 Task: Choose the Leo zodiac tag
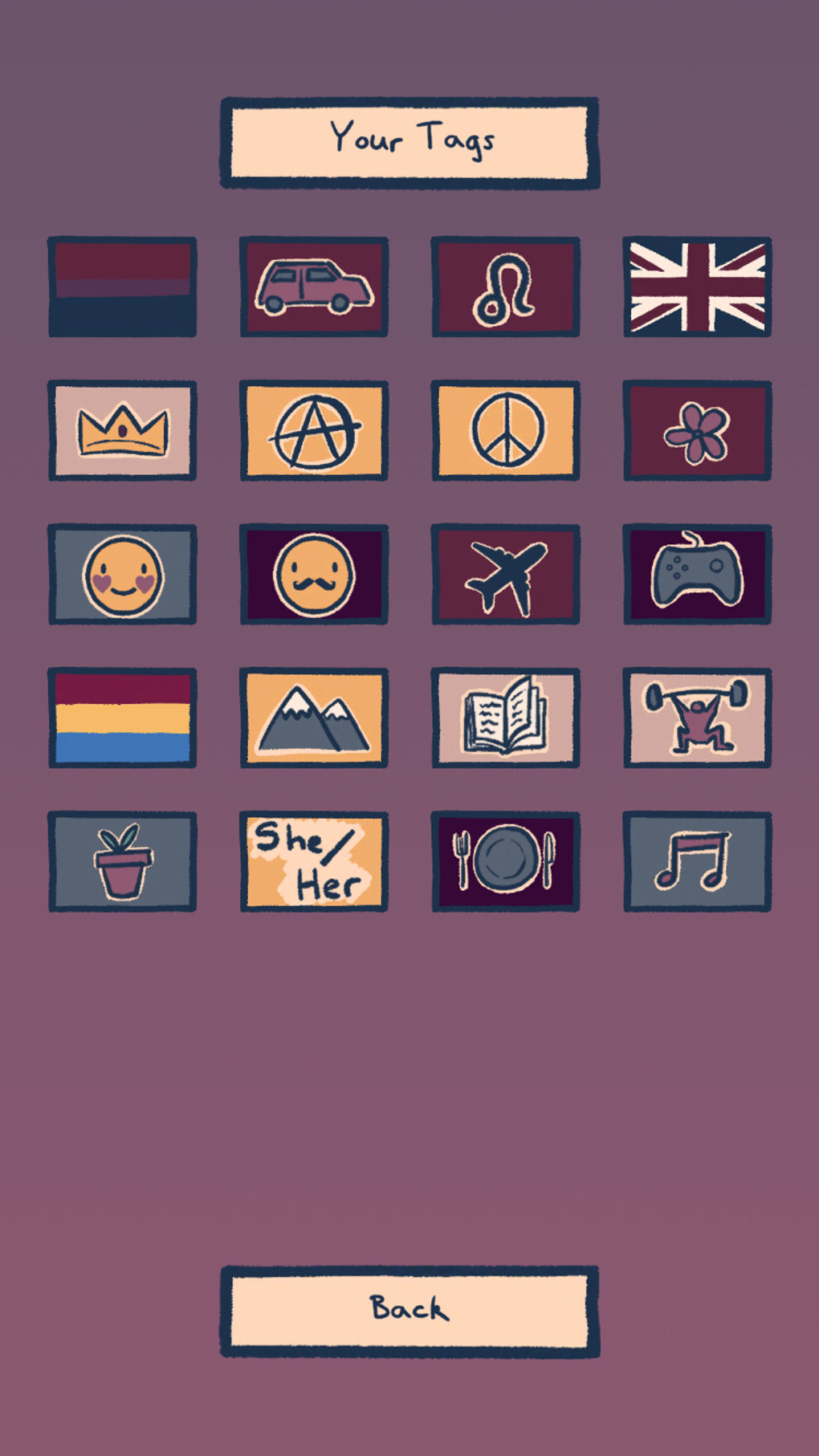pyautogui.click(x=505, y=287)
